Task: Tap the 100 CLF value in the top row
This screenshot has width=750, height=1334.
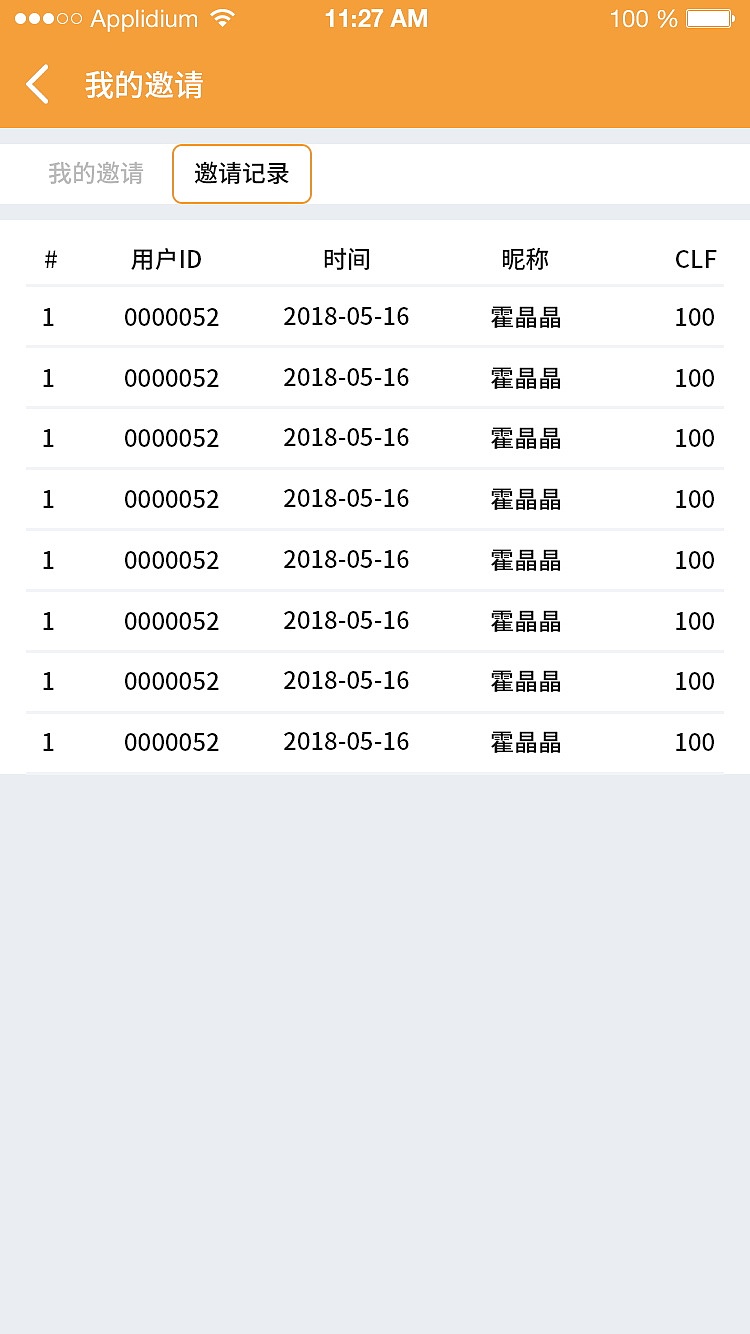Action: 694,317
